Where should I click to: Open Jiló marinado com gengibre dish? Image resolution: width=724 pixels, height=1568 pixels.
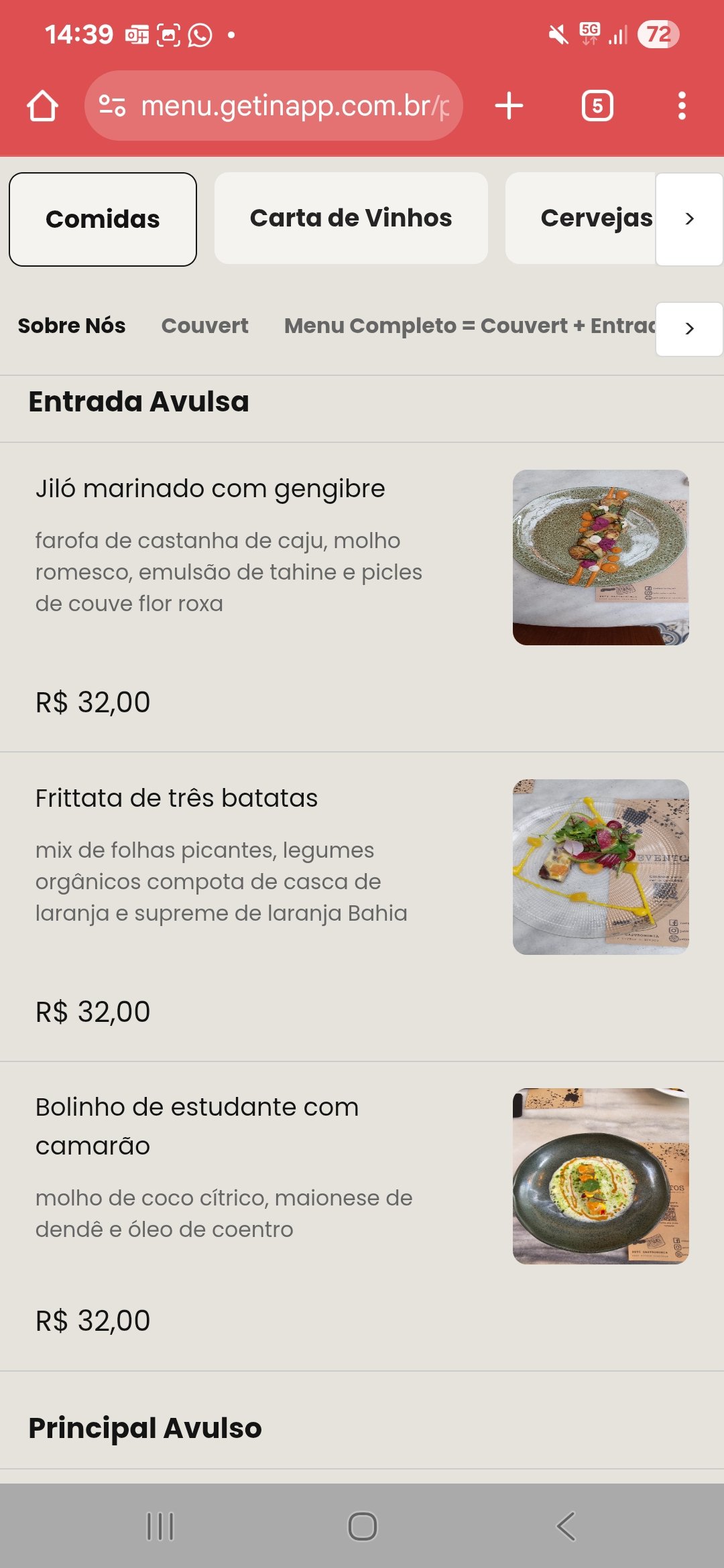(x=210, y=489)
